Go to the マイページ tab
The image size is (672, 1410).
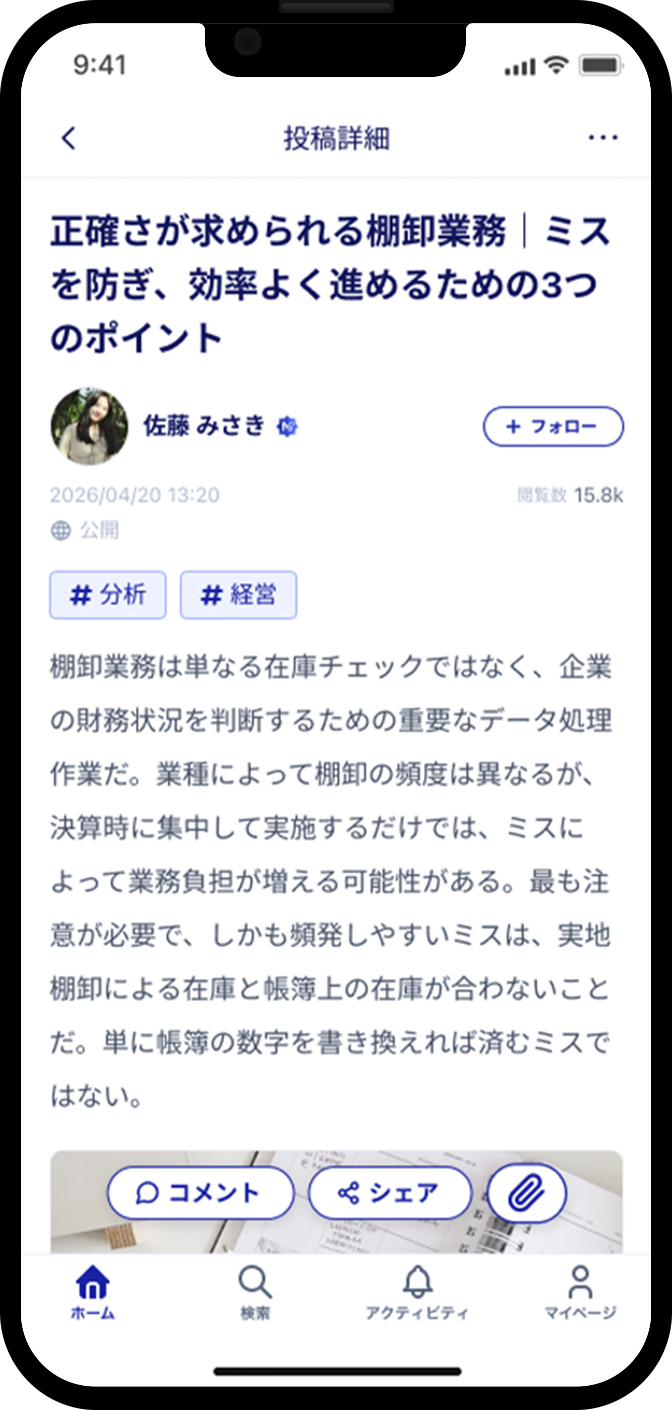(580, 1293)
